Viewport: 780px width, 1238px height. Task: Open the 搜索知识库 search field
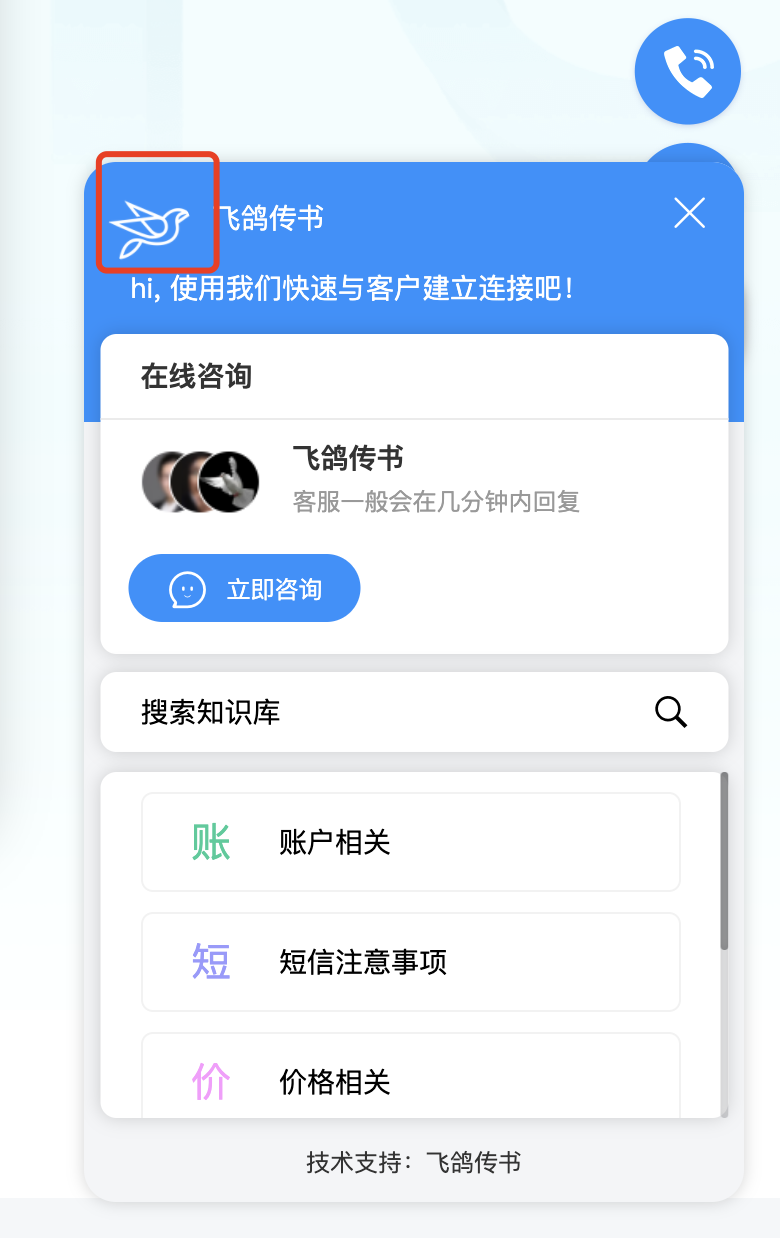[380, 713]
